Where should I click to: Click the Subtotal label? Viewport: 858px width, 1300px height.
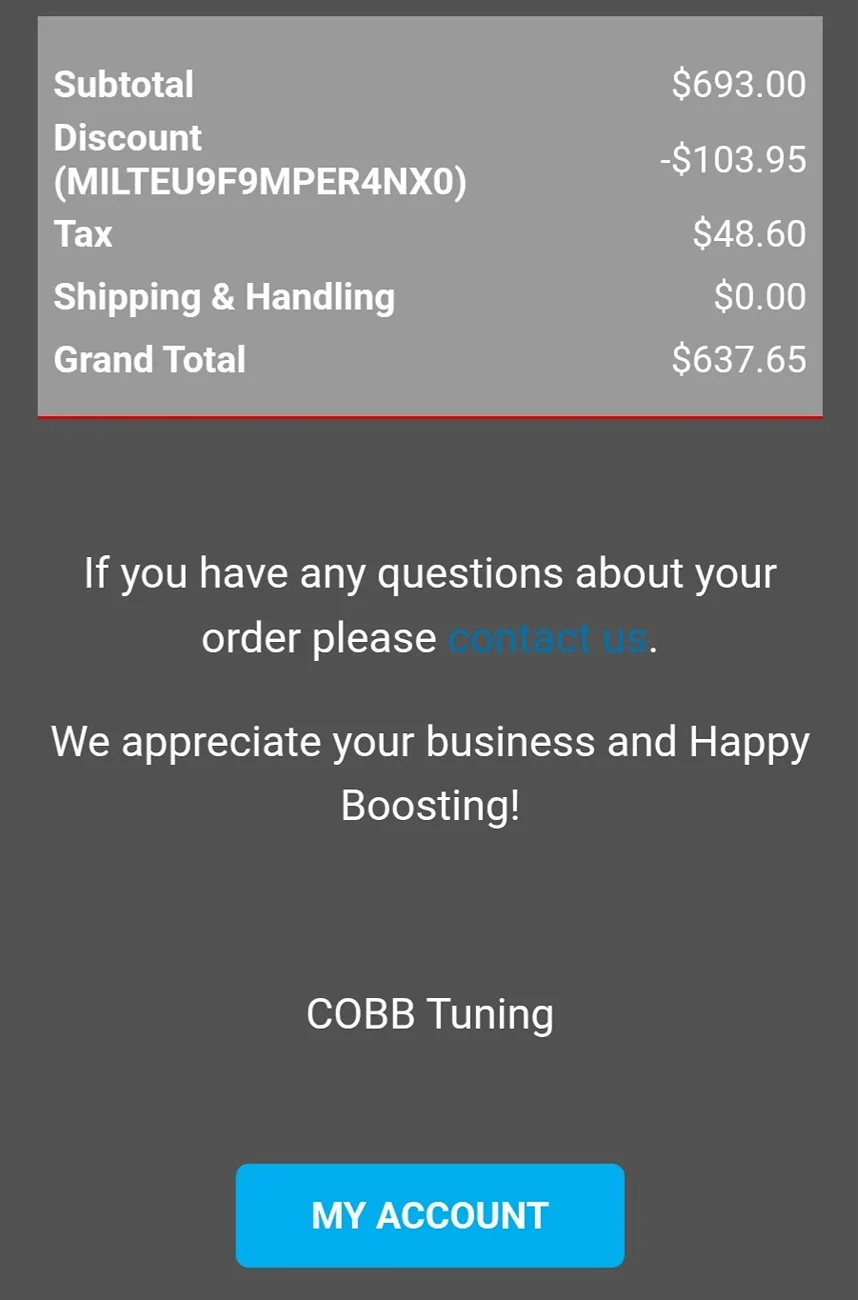(x=123, y=84)
